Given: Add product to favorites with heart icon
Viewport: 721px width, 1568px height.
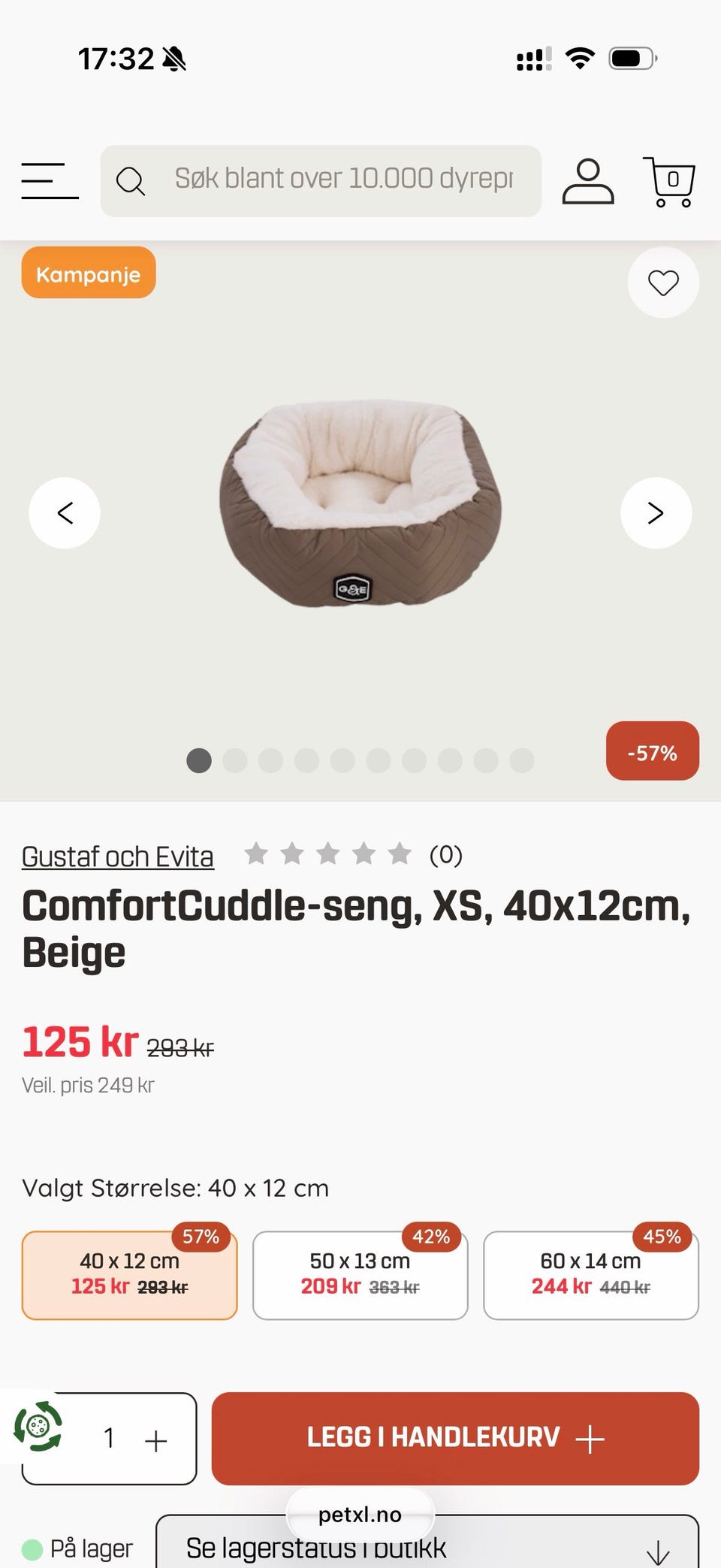Looking at the screenshot, I should click(x=663, y=282).
